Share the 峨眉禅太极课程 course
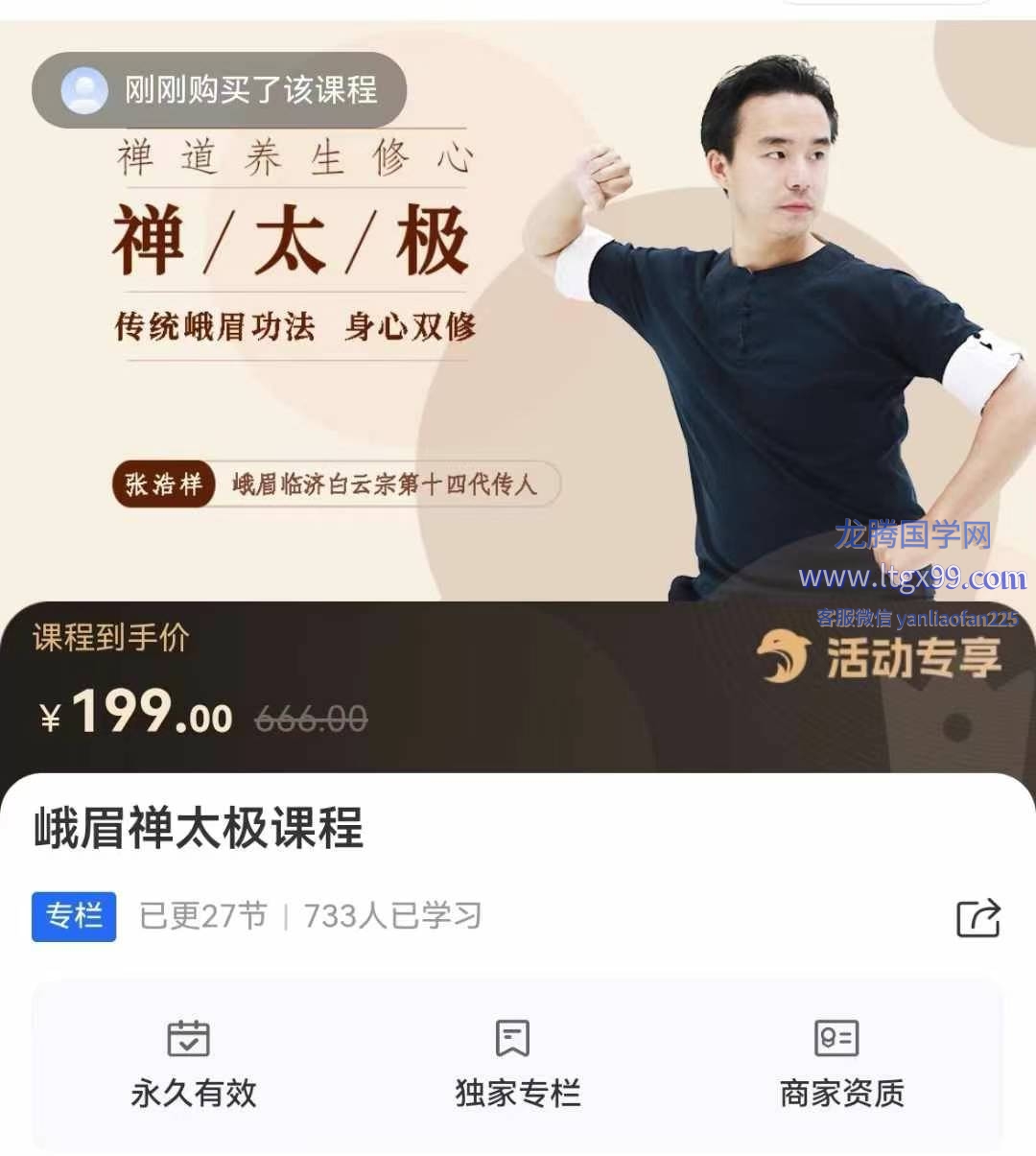Viewport: 1036px width, 1156px height. coord(978,918)
